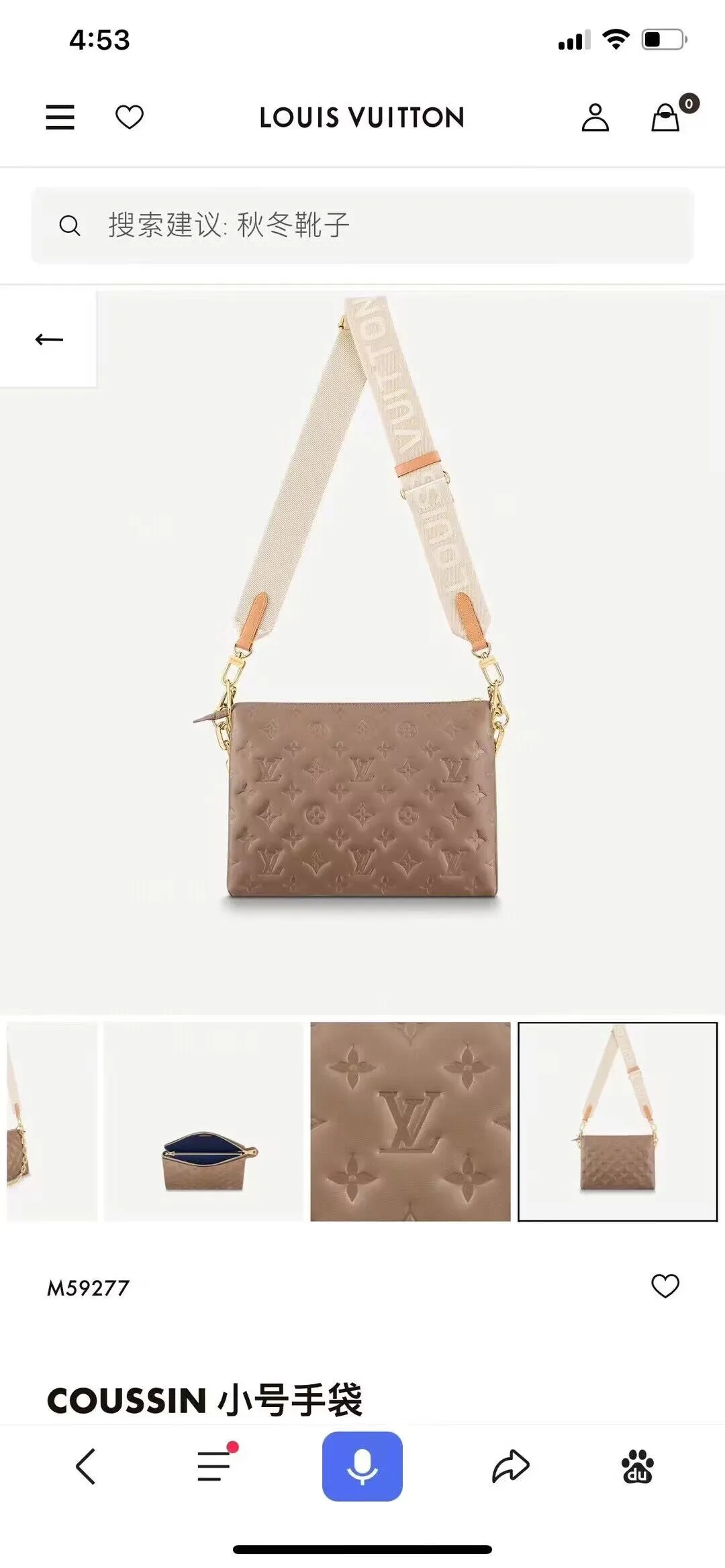The width and height of the screenshot is (725, 1568).
Task: Select the bag with strap thumbnail
Action: point(617,1121)
